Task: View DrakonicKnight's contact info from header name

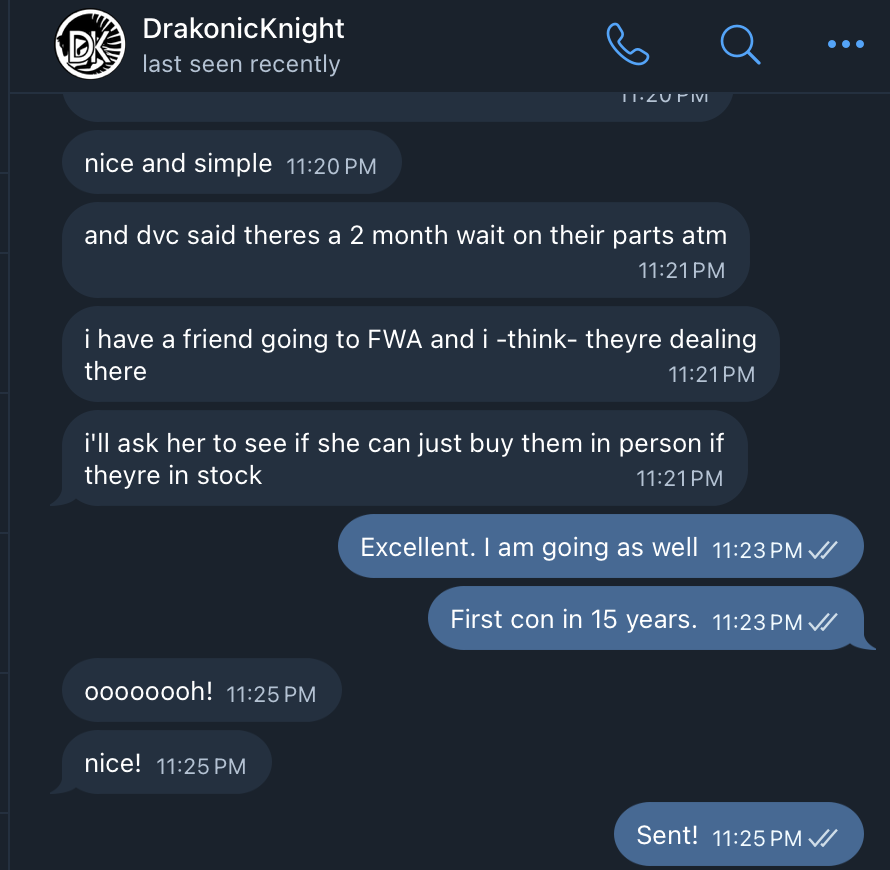Action: [x=243, y=29]
